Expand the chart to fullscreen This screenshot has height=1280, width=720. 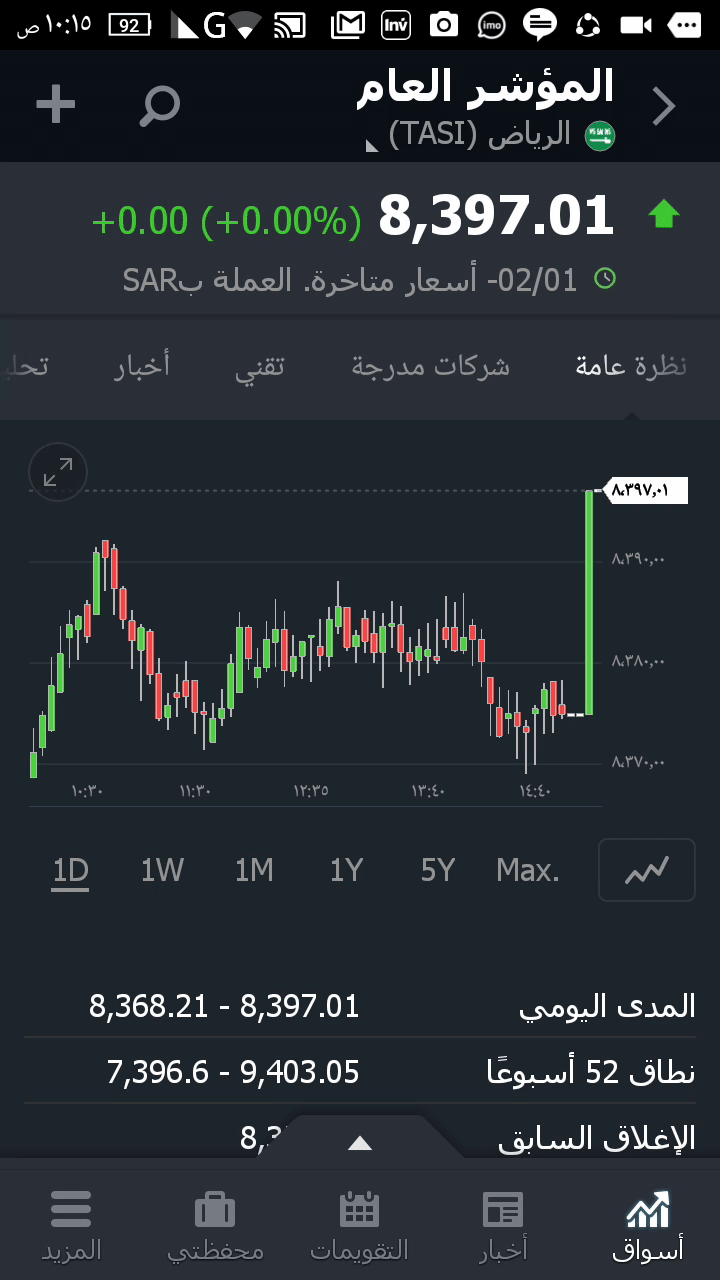pos(58,472)
